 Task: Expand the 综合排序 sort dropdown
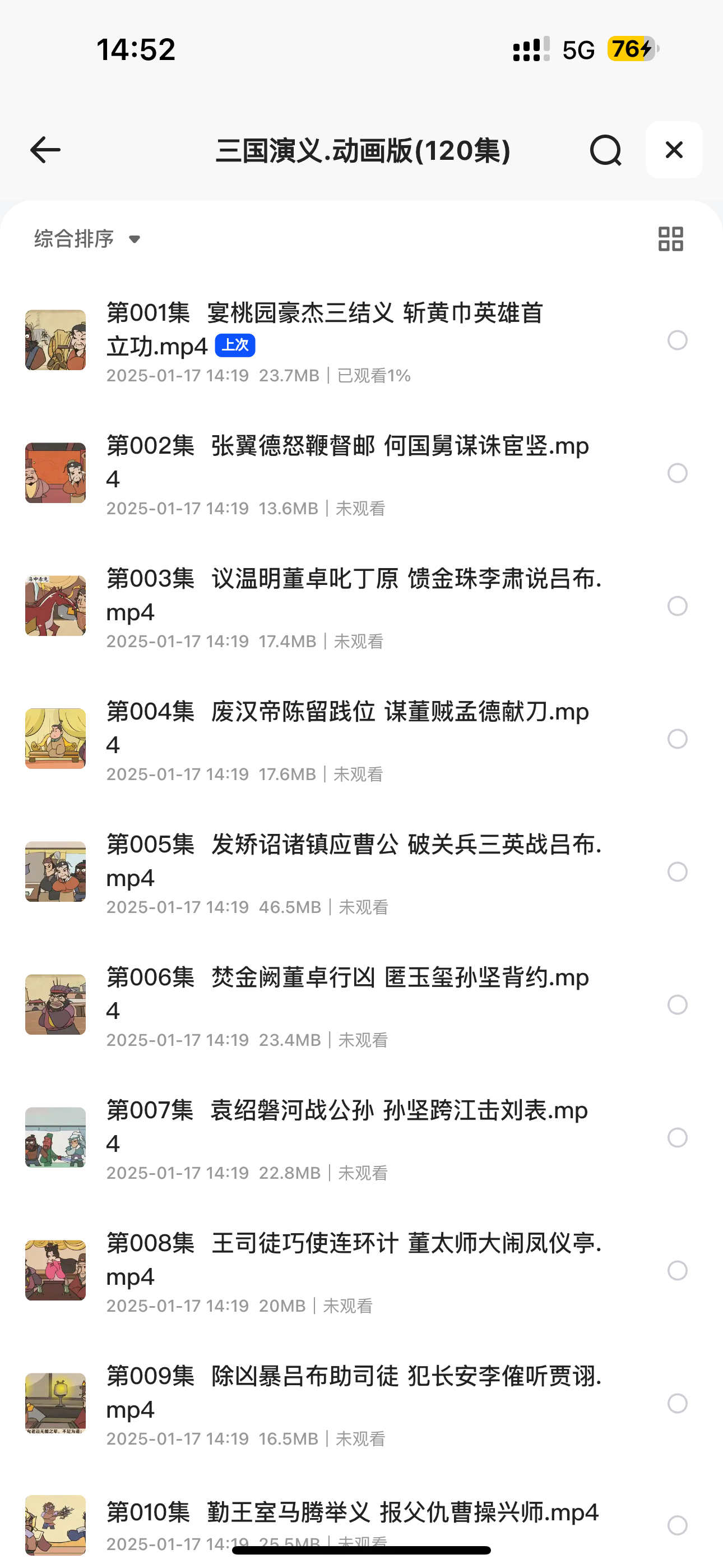pos(87,238)
